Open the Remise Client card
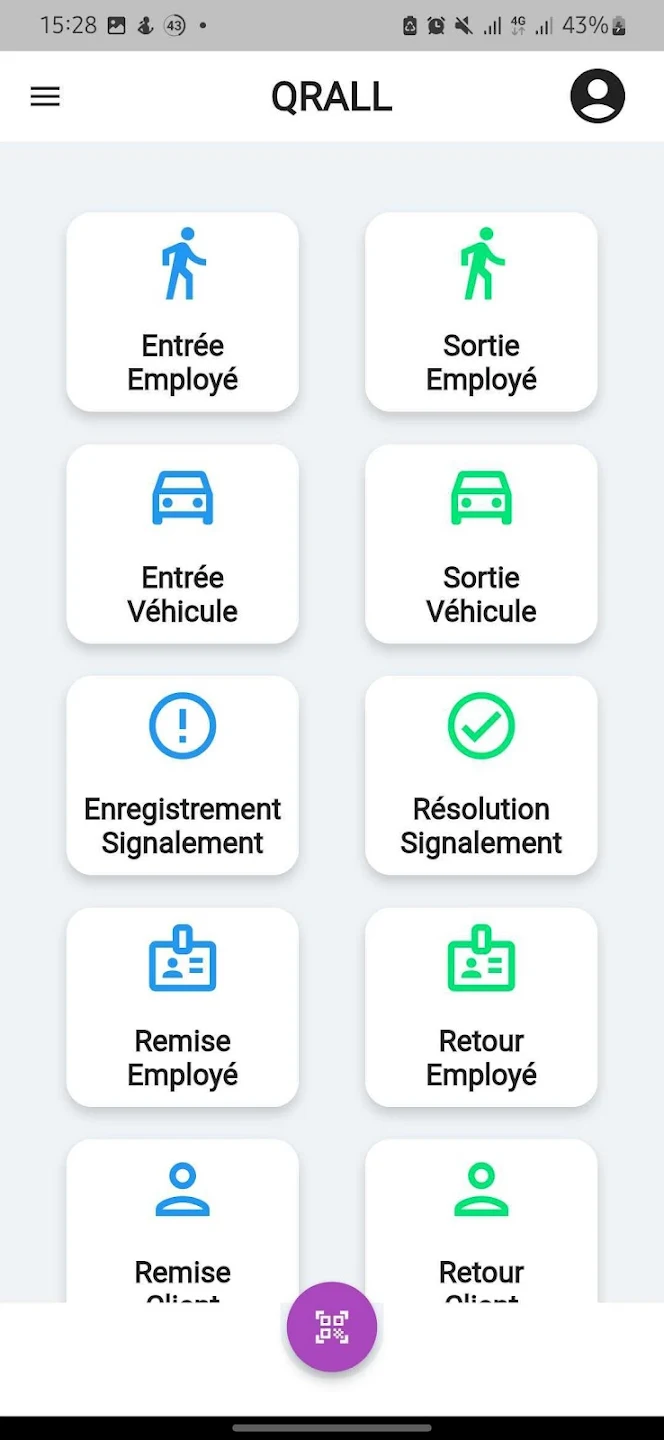664x1440 pixels. click(x=183, y=1220)
